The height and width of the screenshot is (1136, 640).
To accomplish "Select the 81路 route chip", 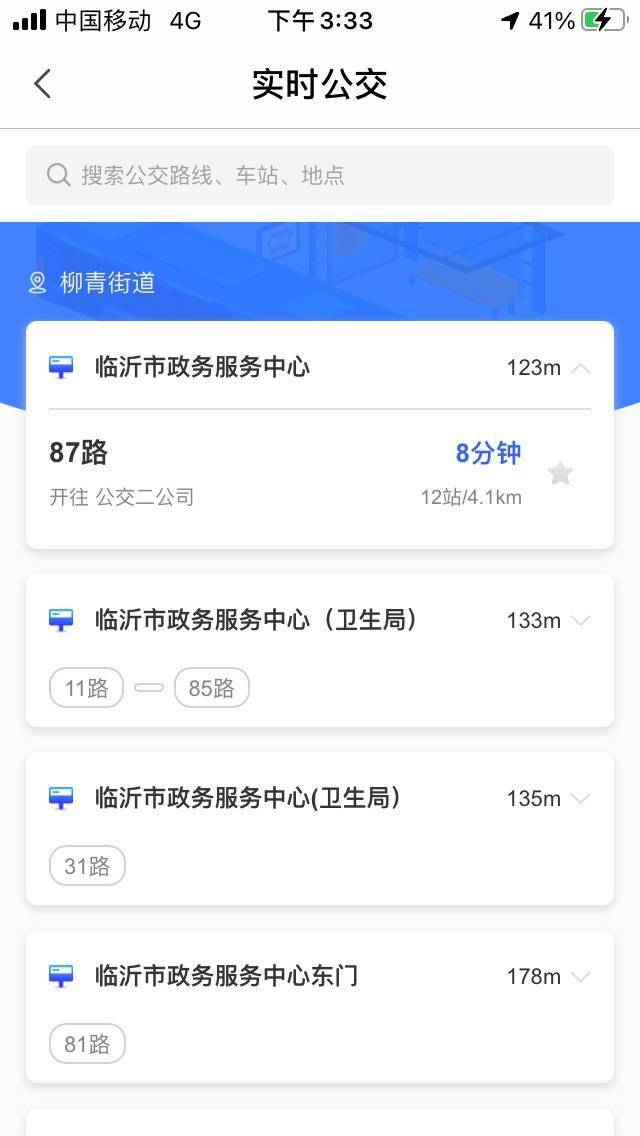I will tap(87, 1044).
